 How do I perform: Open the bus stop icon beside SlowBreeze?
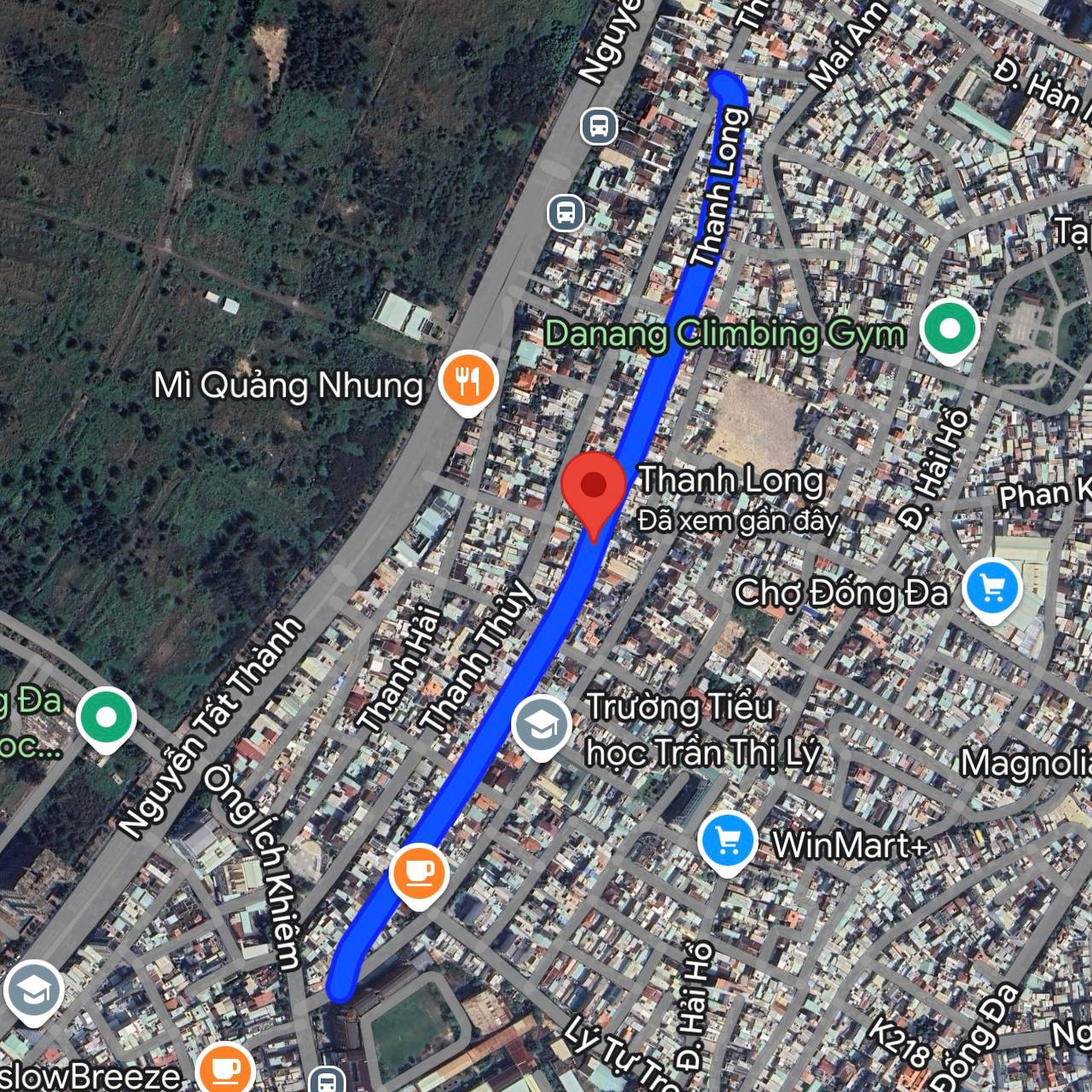click(x=328, y=1081)
